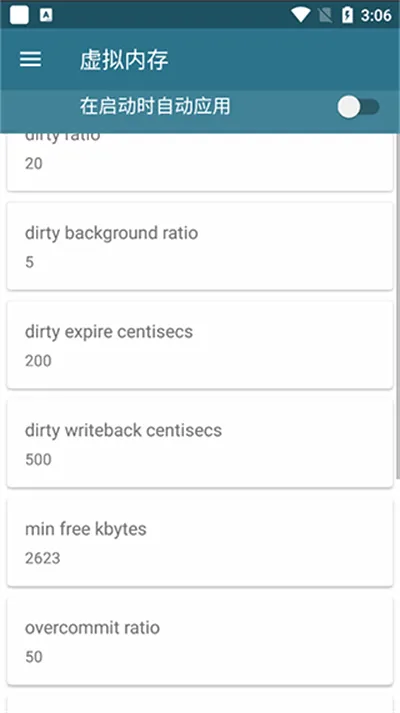
Task: Edit the dirty expire centisecs value
Action: tap(200, 345)
